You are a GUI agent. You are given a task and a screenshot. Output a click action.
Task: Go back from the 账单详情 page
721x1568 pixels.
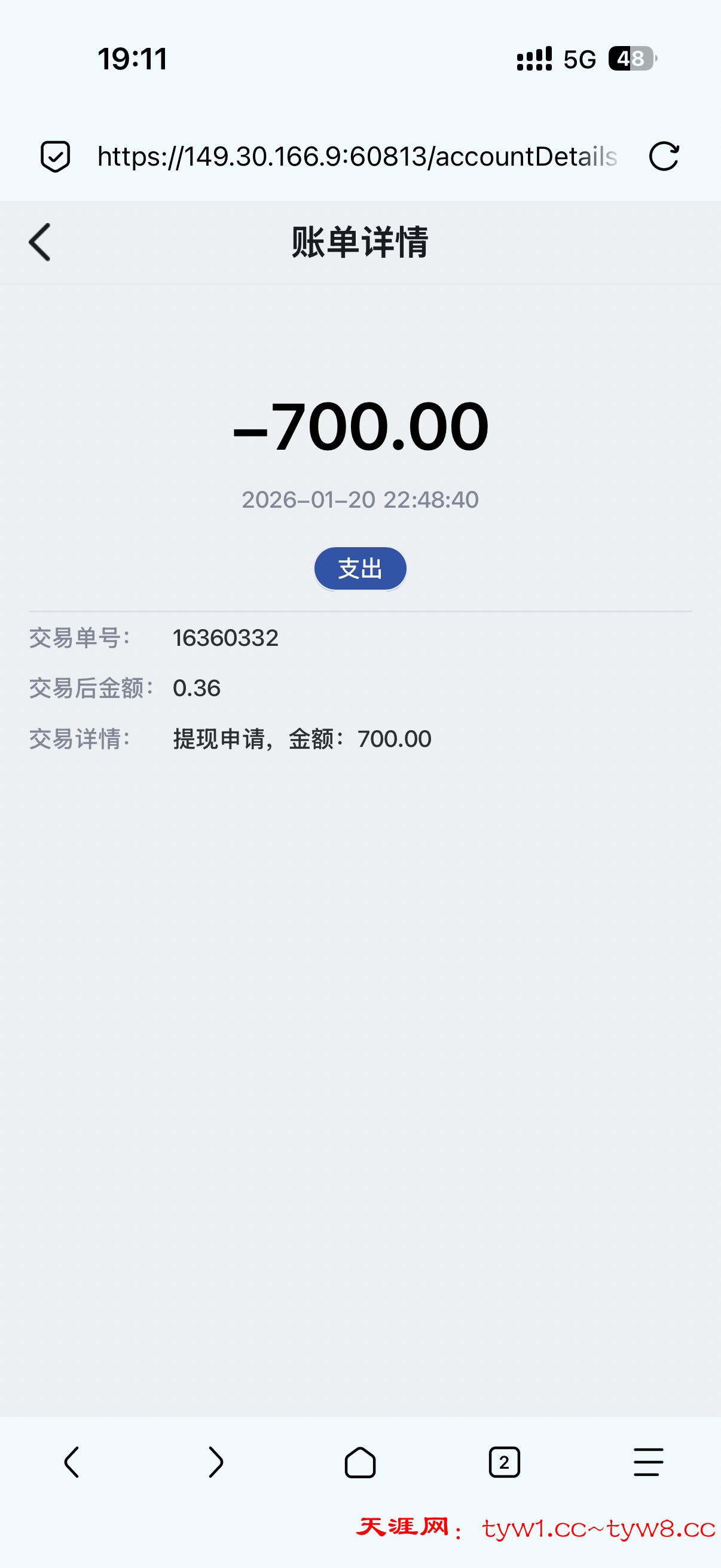point(40,242)
